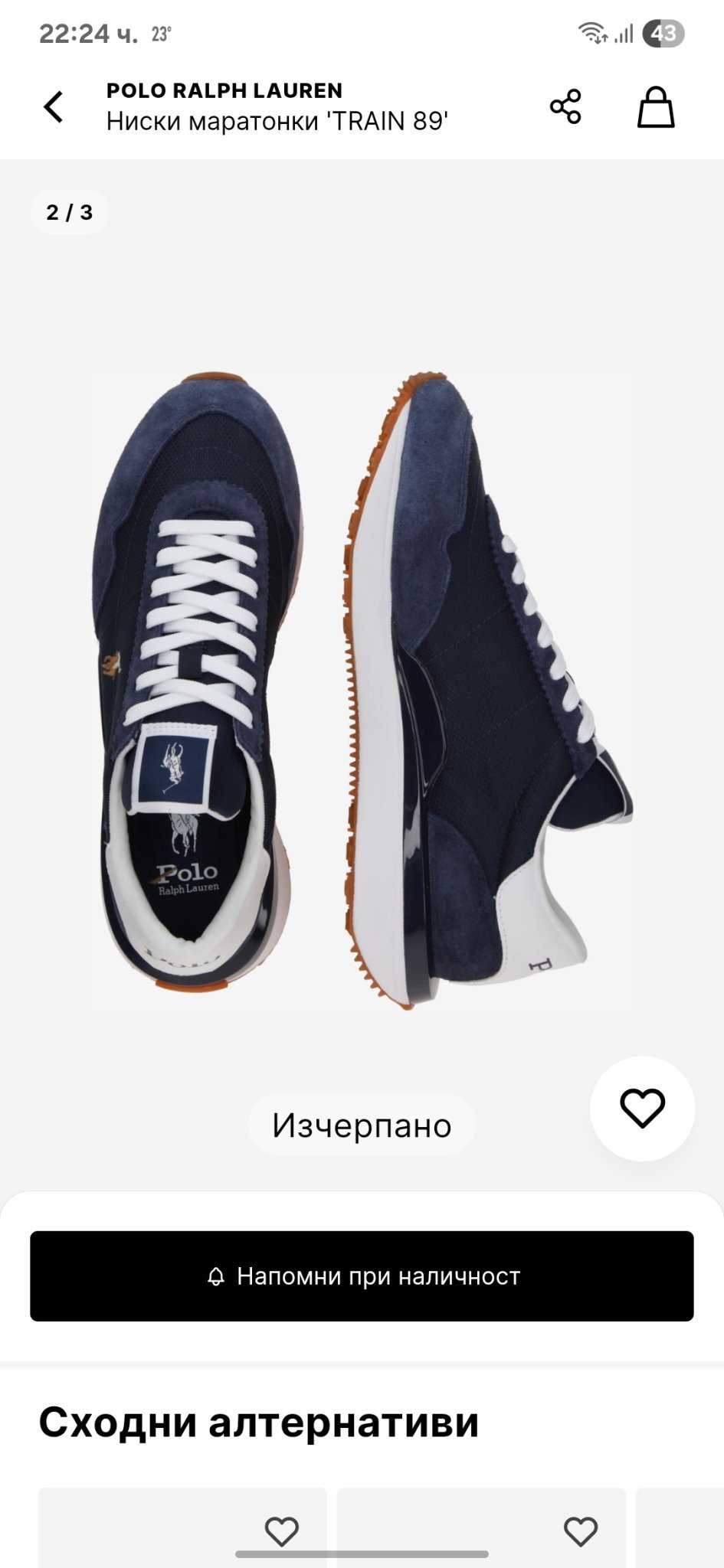Image resolution: width=724 pixels, height=1568 pixels.
Task: Like the second similar alternative
Action: [x=580, y=1531]
